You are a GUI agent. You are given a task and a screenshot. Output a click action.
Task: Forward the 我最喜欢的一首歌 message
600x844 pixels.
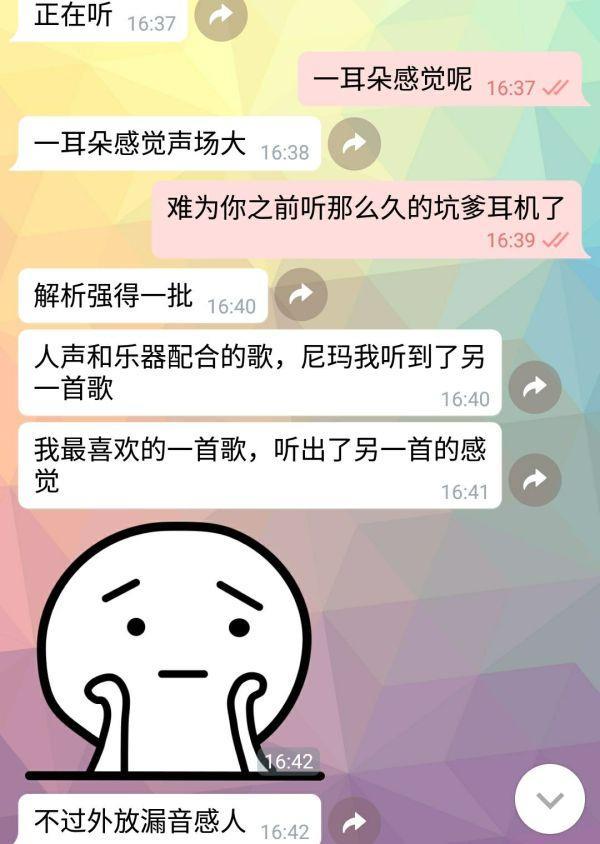click(534, 480)
